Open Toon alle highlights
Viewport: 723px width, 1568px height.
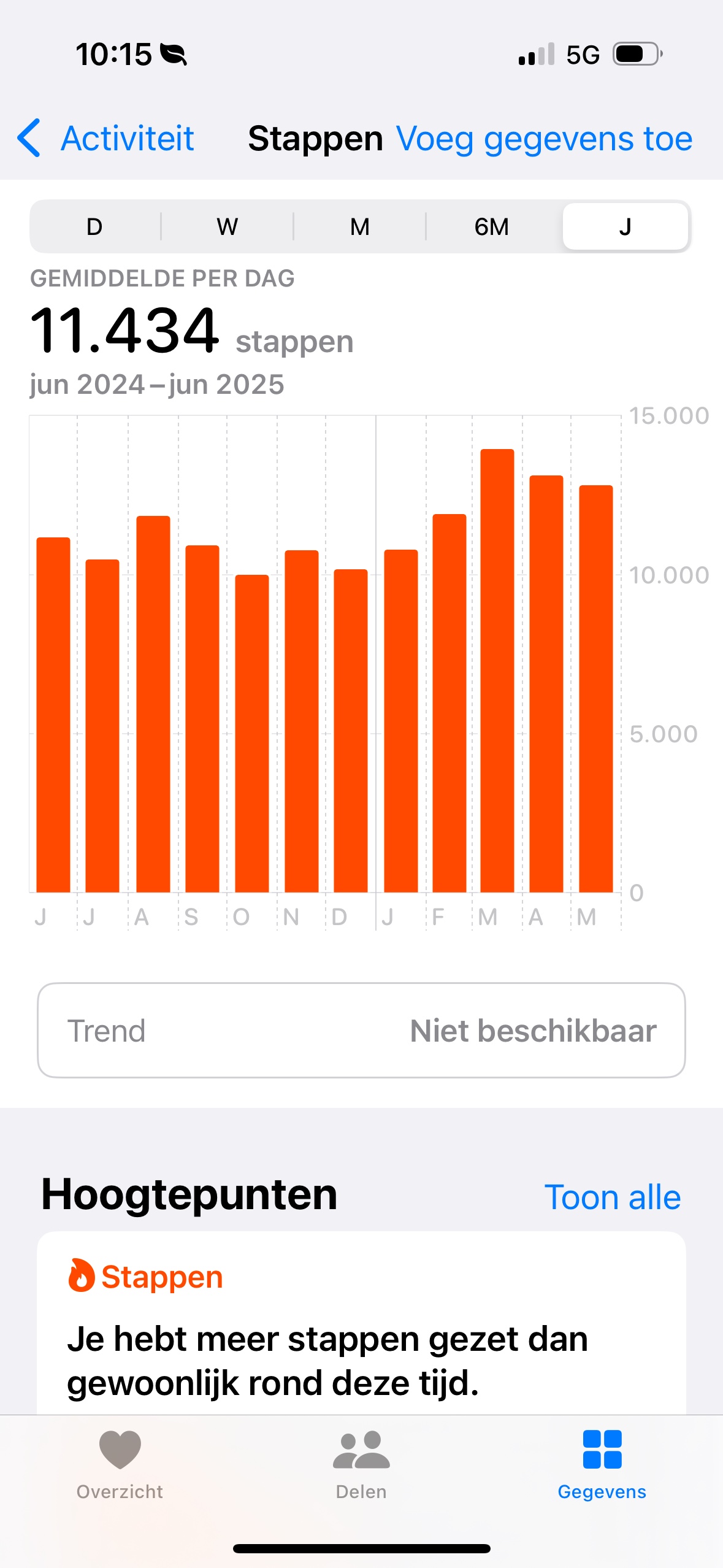[x=612, y=1197]
